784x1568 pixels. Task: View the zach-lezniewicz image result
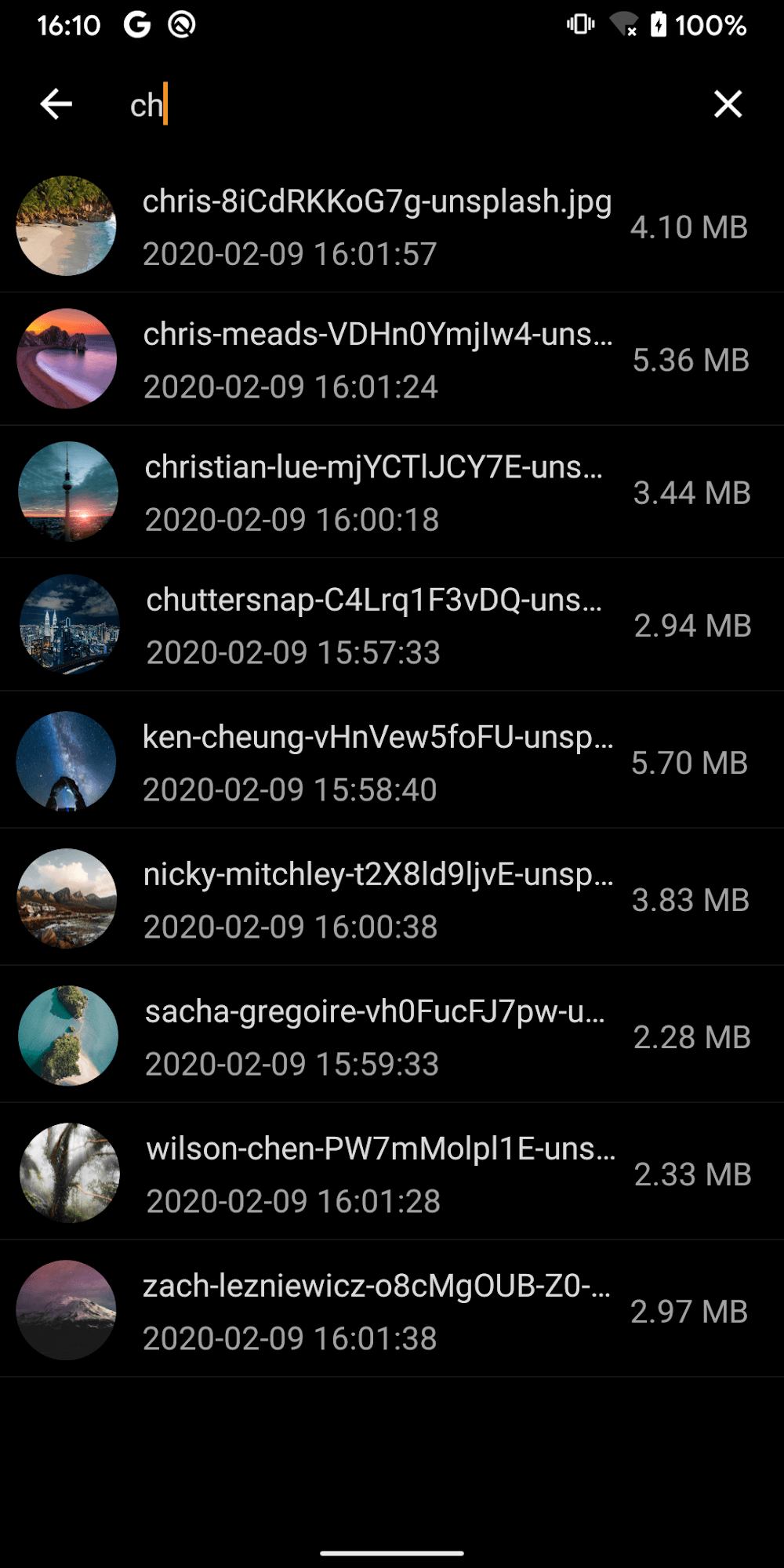[x=376, y=1311]
